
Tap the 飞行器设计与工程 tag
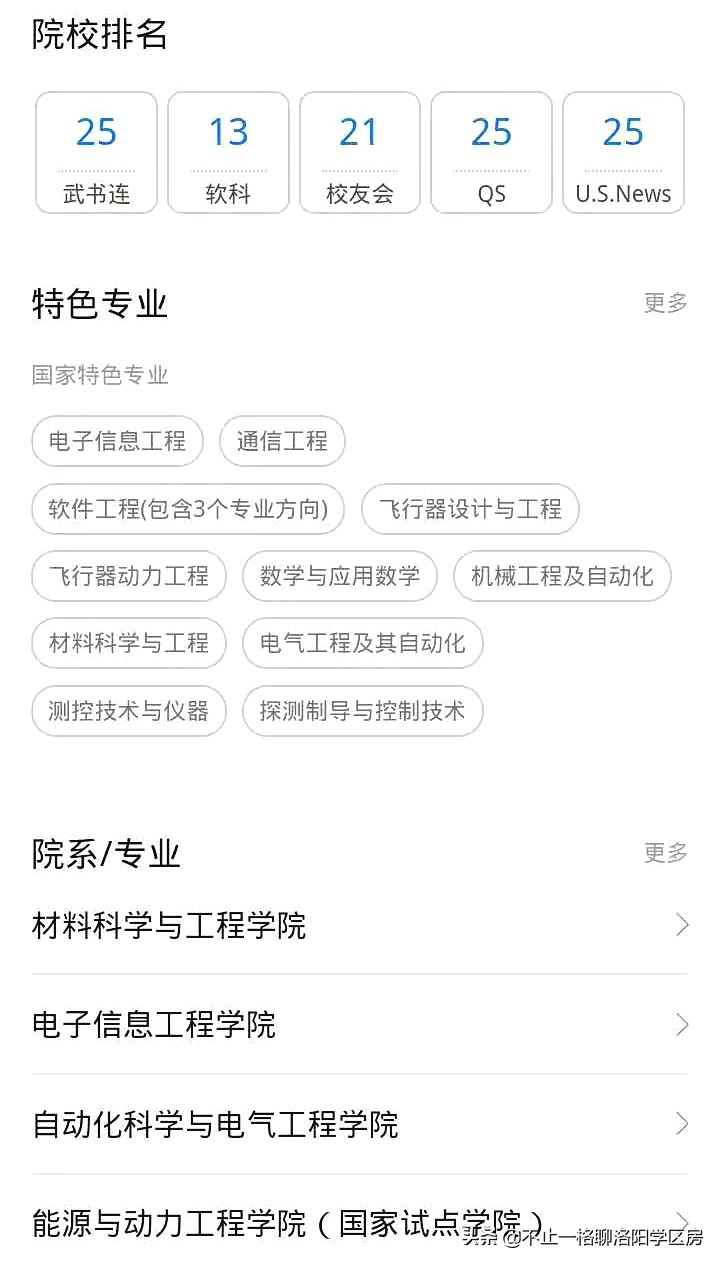(470, 509)
